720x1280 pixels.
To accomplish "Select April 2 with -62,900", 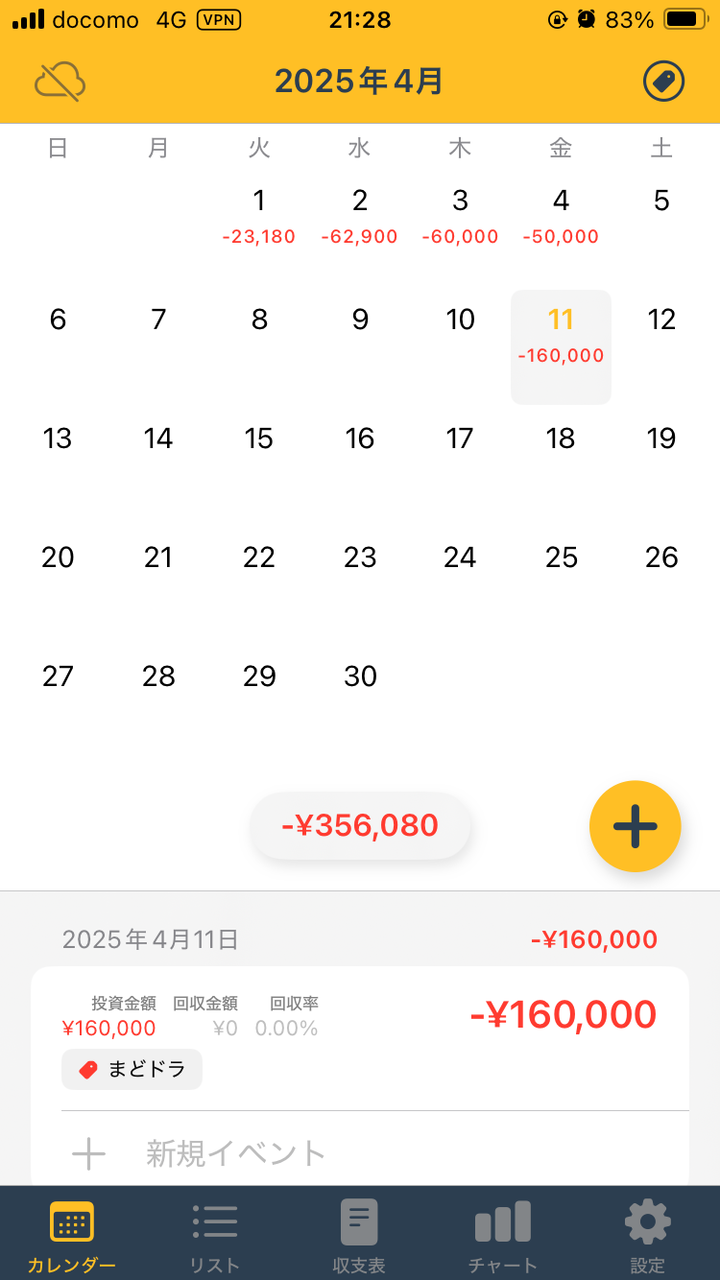I will click(x=360, y=216).
